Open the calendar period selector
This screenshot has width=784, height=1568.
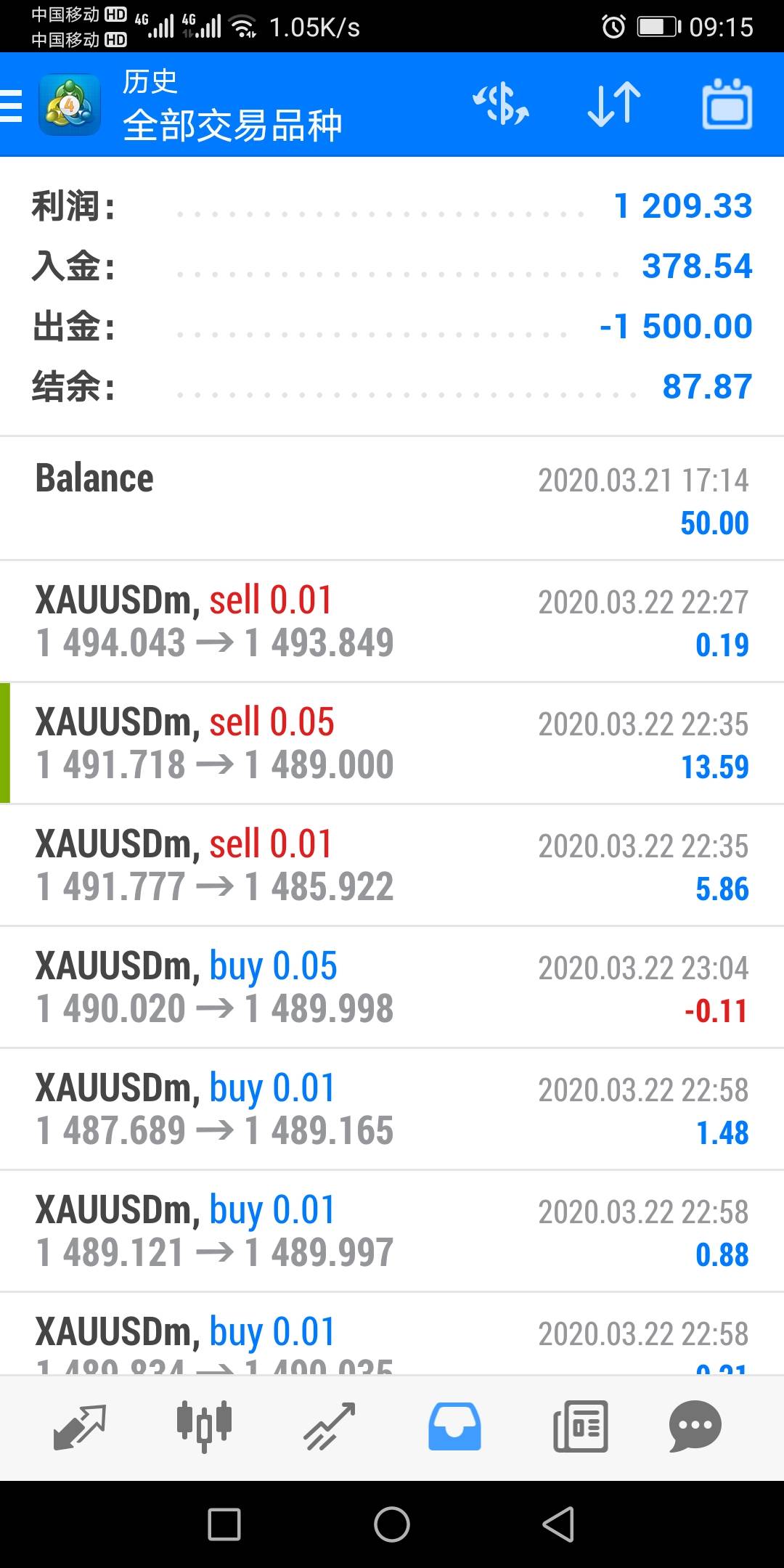click(727, 105)
